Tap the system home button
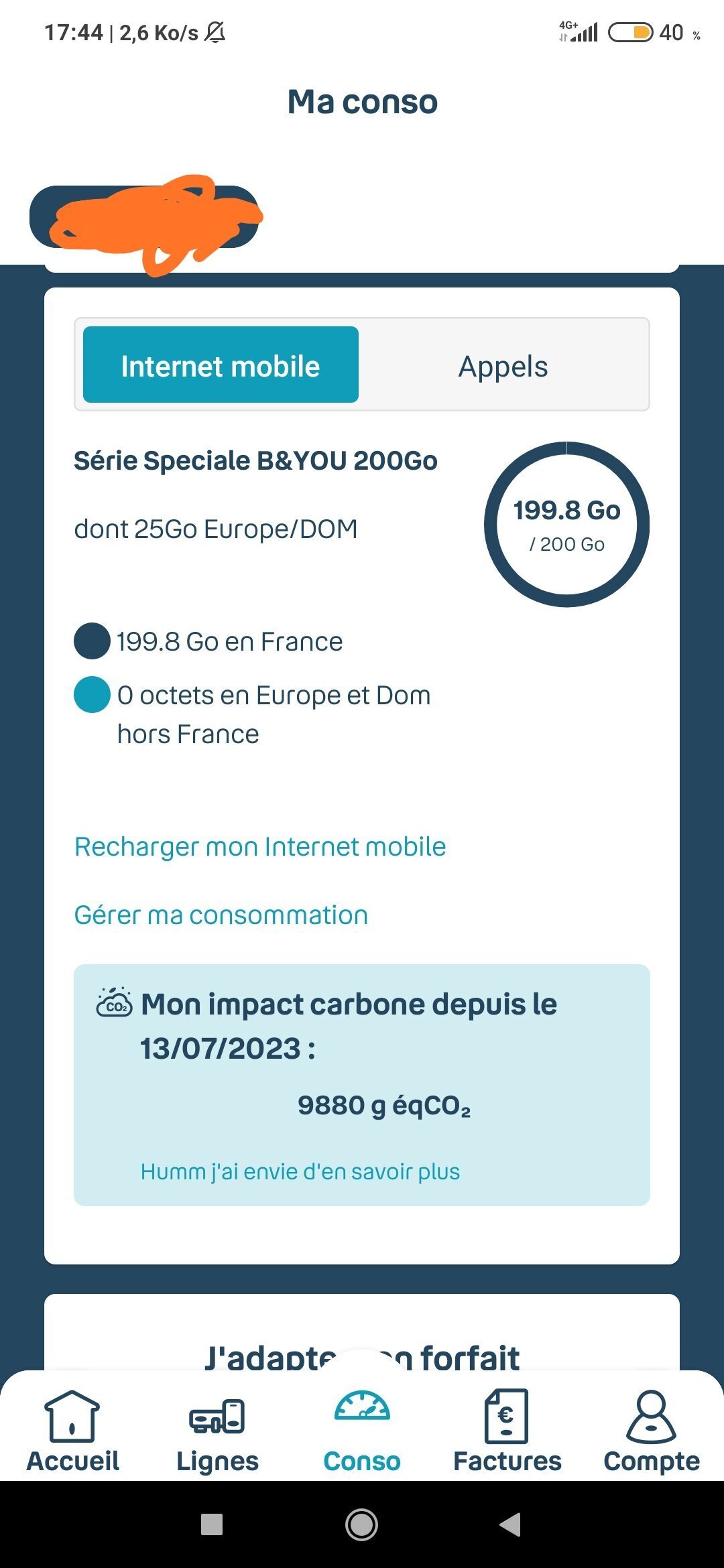The height and width of the screenshot is (1568, 724). (x=362, y=1524)
